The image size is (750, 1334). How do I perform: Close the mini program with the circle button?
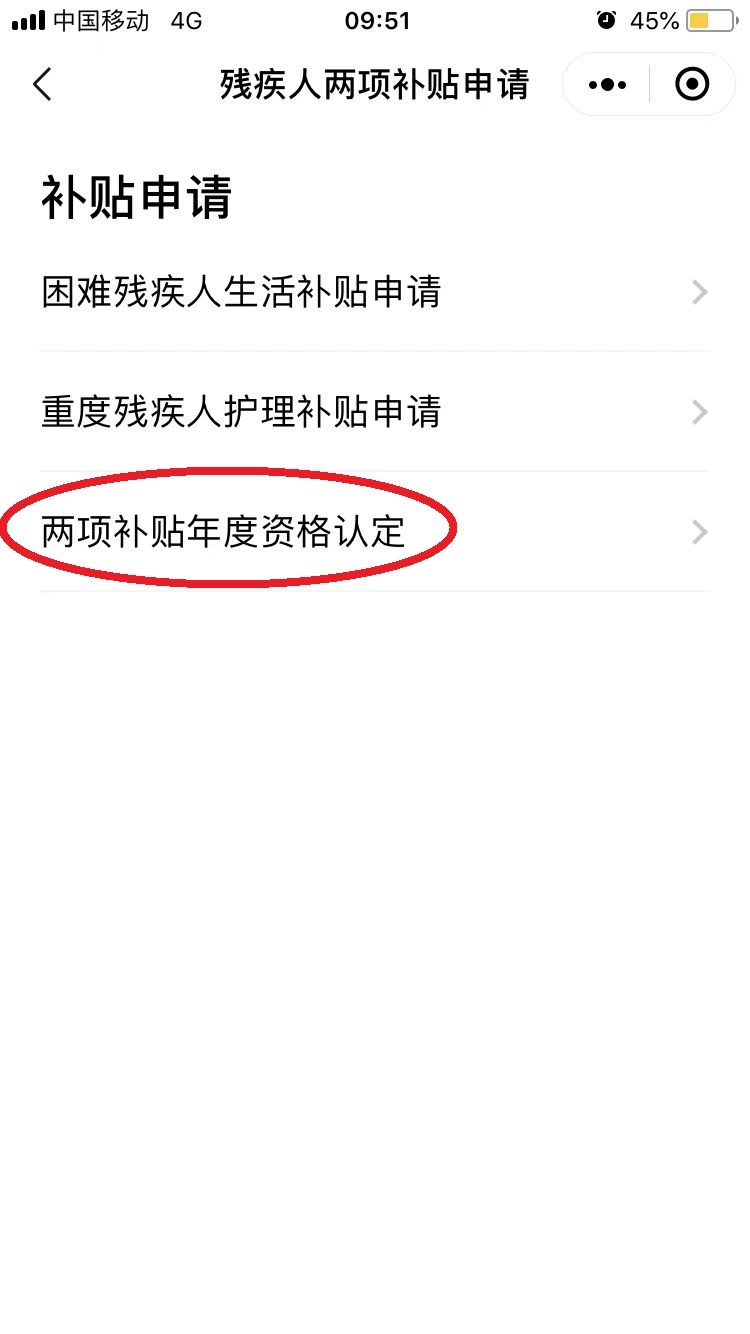coord(692,85)
